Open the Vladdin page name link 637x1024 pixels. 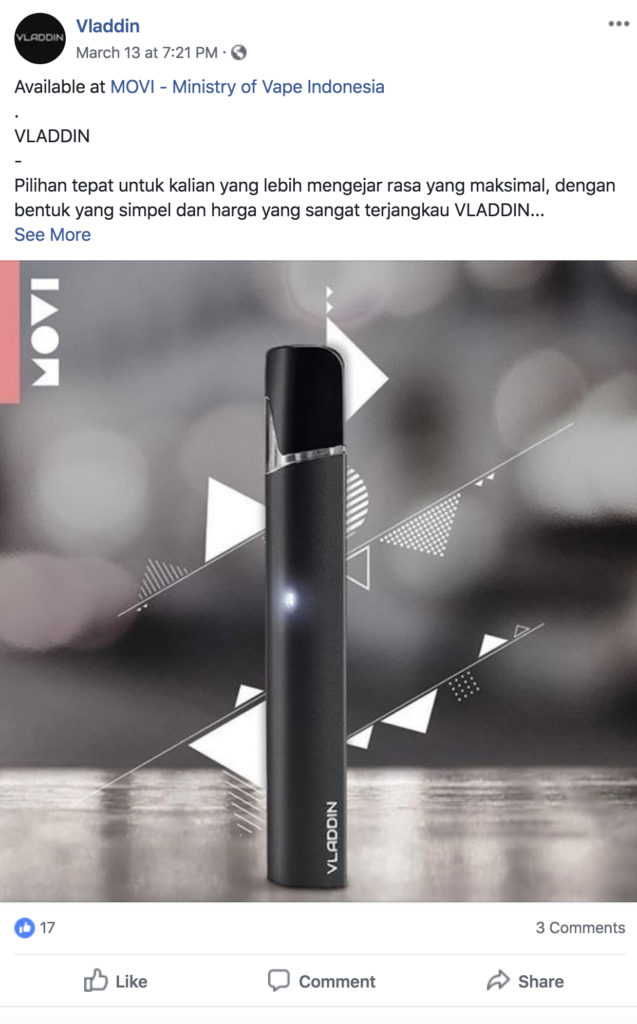[108, 26]
